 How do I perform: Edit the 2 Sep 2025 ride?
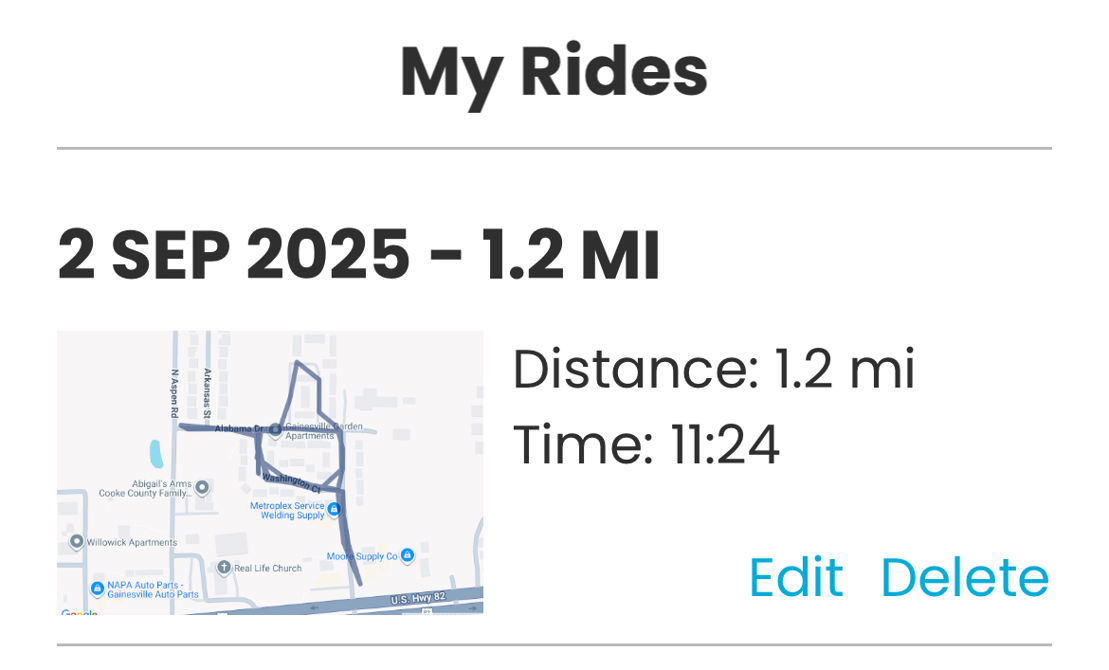coord(796,577)
